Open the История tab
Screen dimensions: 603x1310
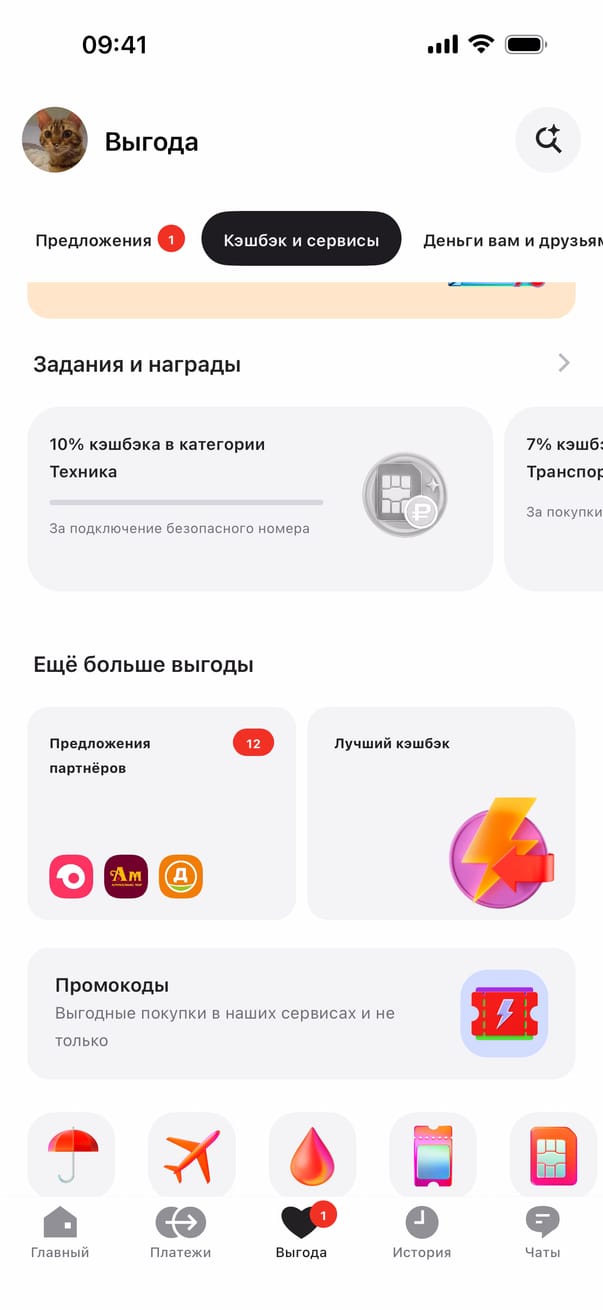(x=421, y=1232)
